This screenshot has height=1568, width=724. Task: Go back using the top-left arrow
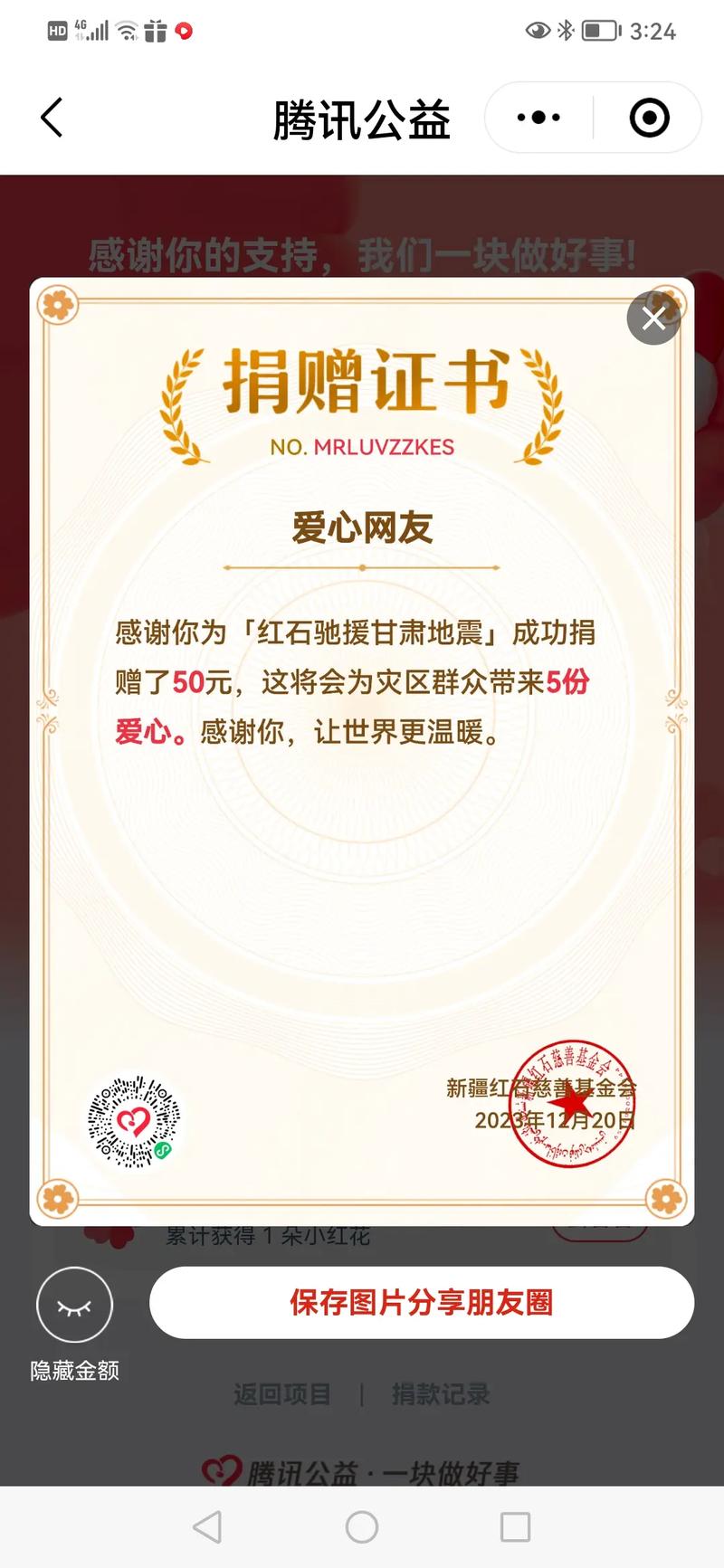coord(52,118)
